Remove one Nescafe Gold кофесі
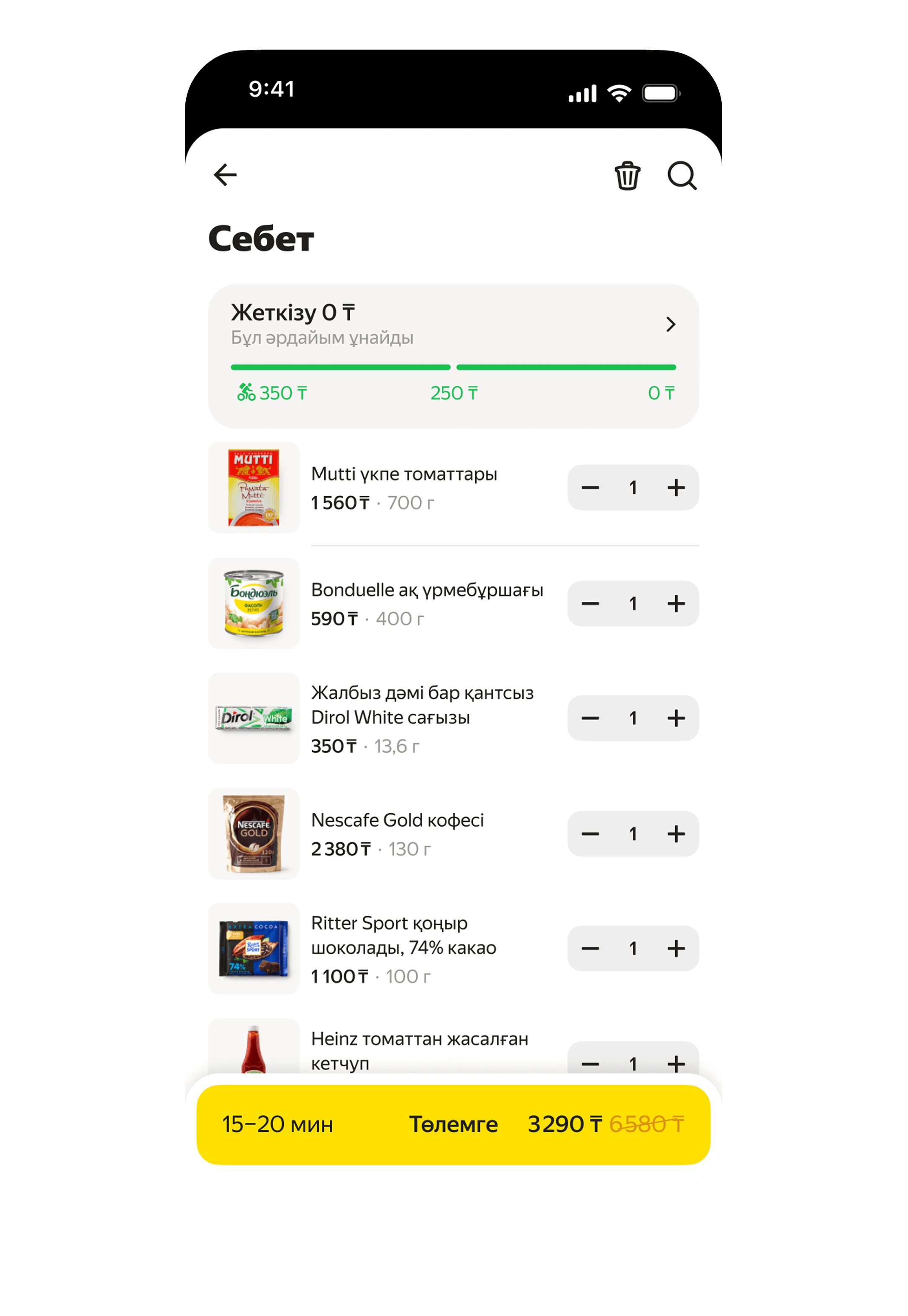 (x=590, y=834)
